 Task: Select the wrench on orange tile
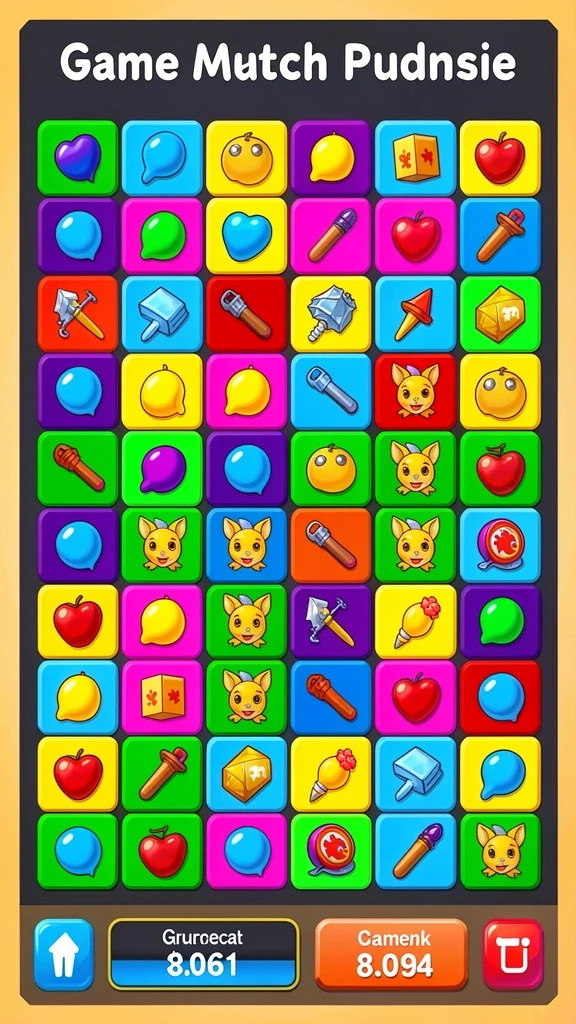point(331,544)
